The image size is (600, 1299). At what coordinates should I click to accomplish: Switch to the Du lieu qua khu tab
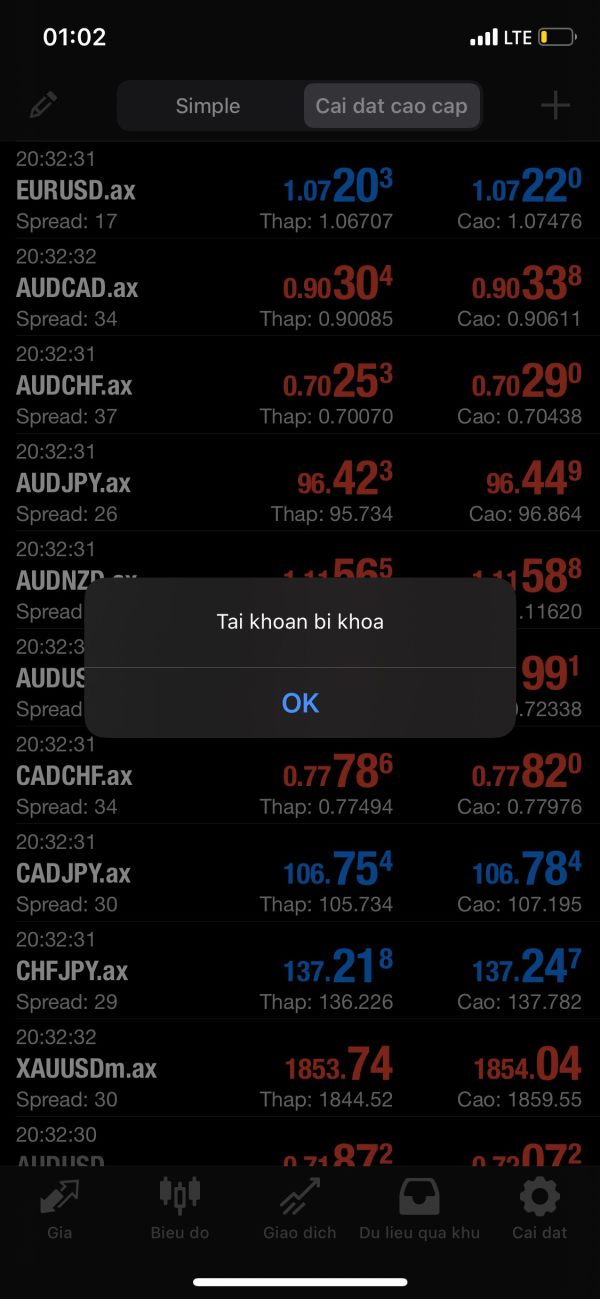(x=420, y=1208)
